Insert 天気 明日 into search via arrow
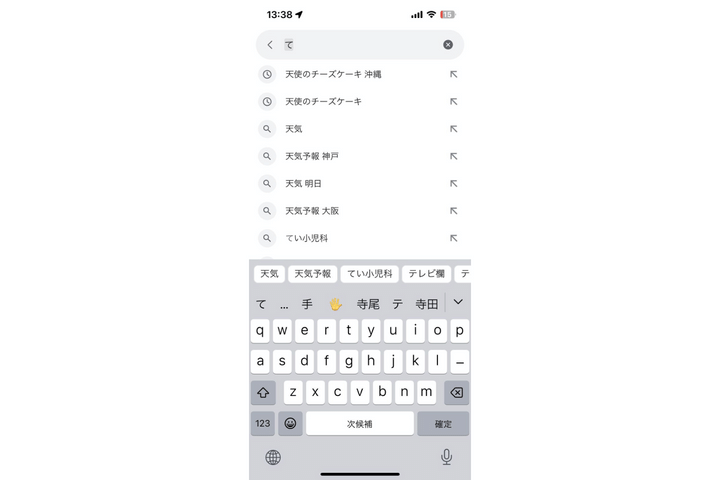The height and width of the screenshot is (480, 720). pyautogui.click(x=453, y=183)
